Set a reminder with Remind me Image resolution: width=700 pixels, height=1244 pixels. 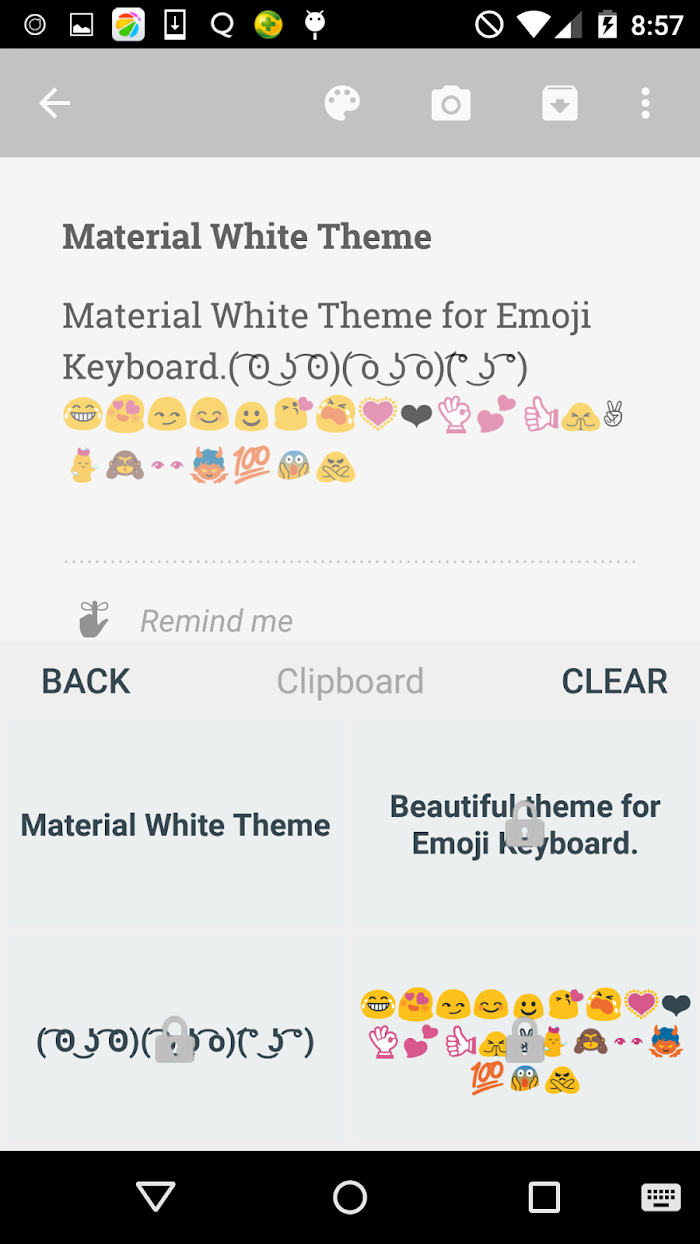click(216, 621)
